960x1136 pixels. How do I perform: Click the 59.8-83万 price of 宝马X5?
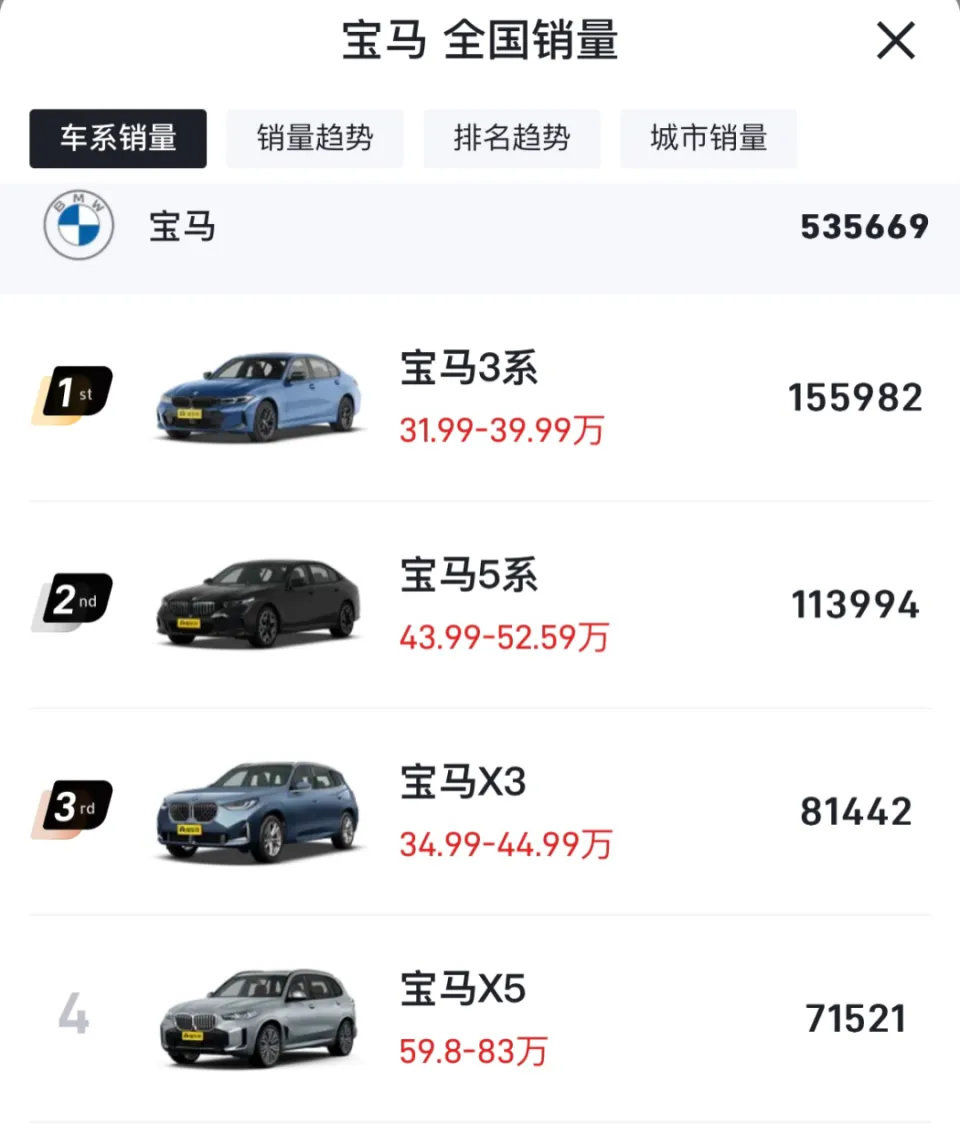pos(473,1052)
